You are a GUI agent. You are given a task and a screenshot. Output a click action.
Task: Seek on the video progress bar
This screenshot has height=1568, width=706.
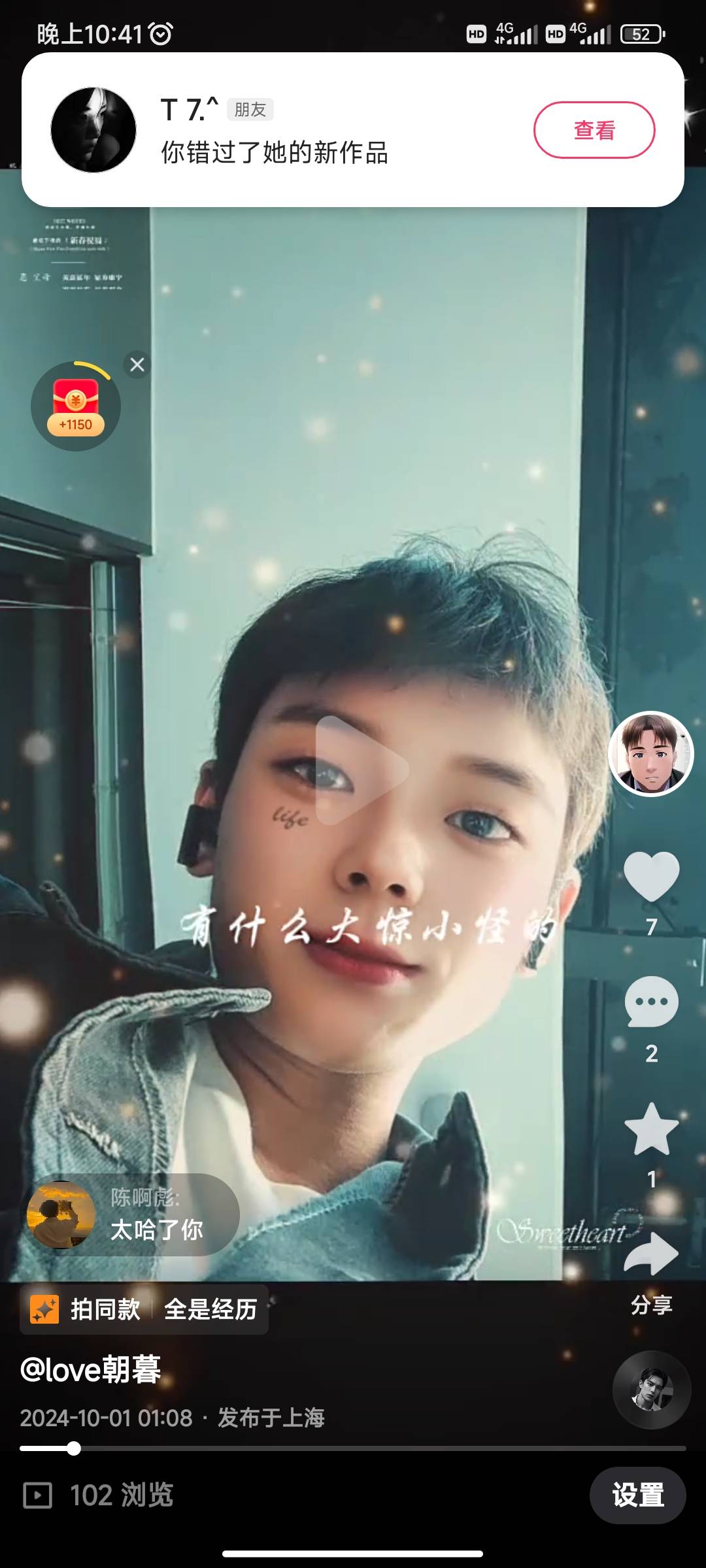(x=353, y=1448)
